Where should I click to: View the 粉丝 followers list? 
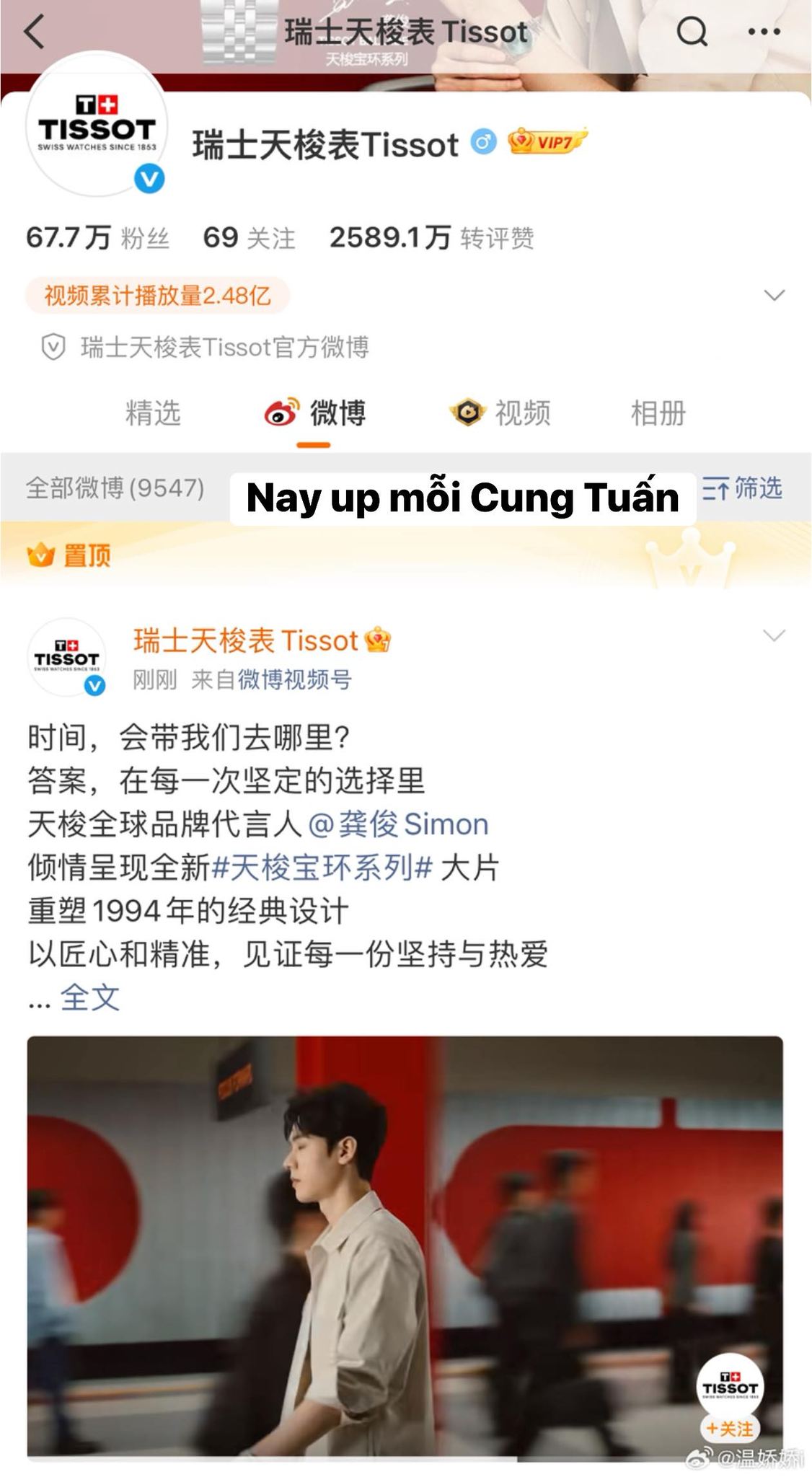[99, 238]
